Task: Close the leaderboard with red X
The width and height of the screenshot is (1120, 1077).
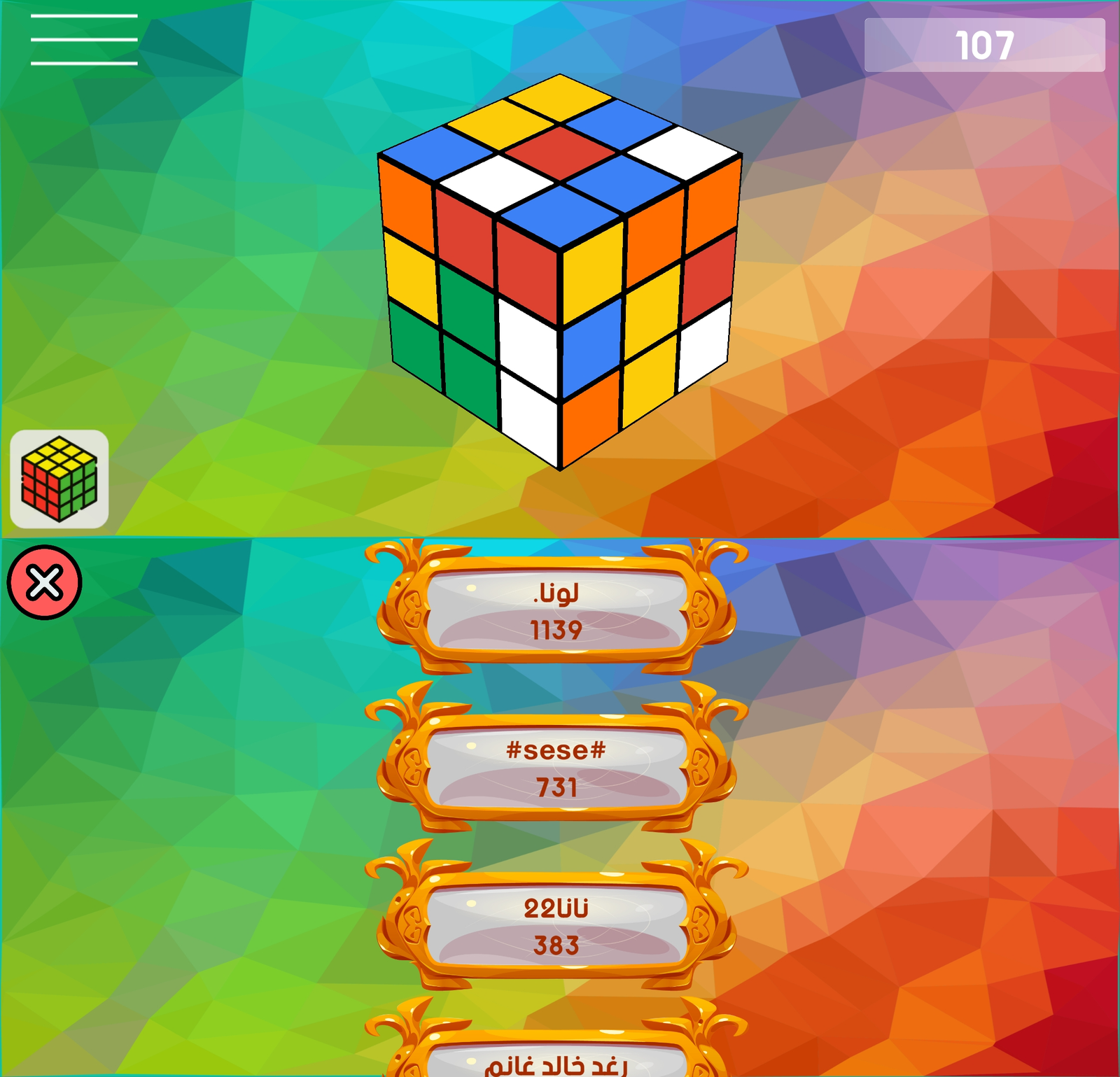Action: [45, 582]
